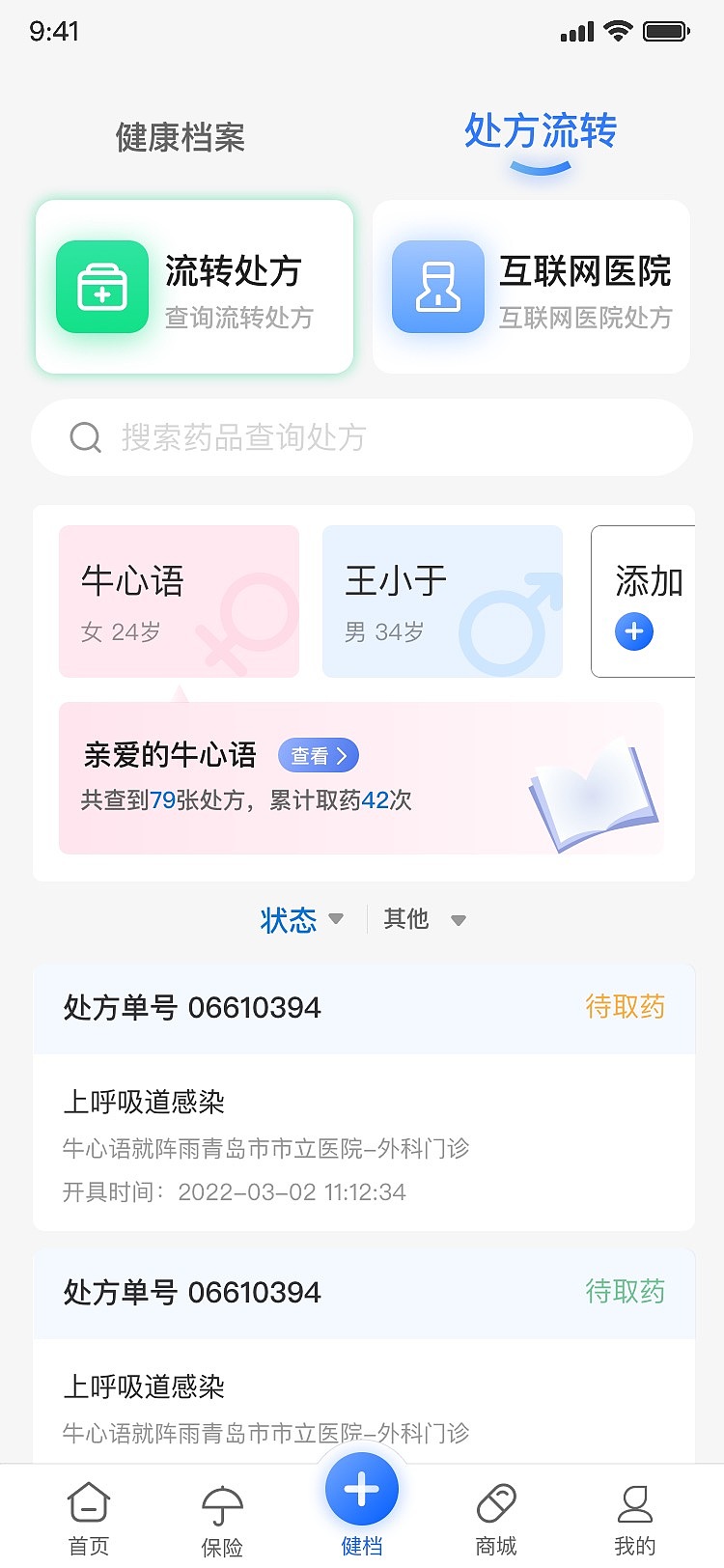This screenshot has width=724, height=1568.
Task: Tap the blue plus on 添加 card
Action: (634, 632)
